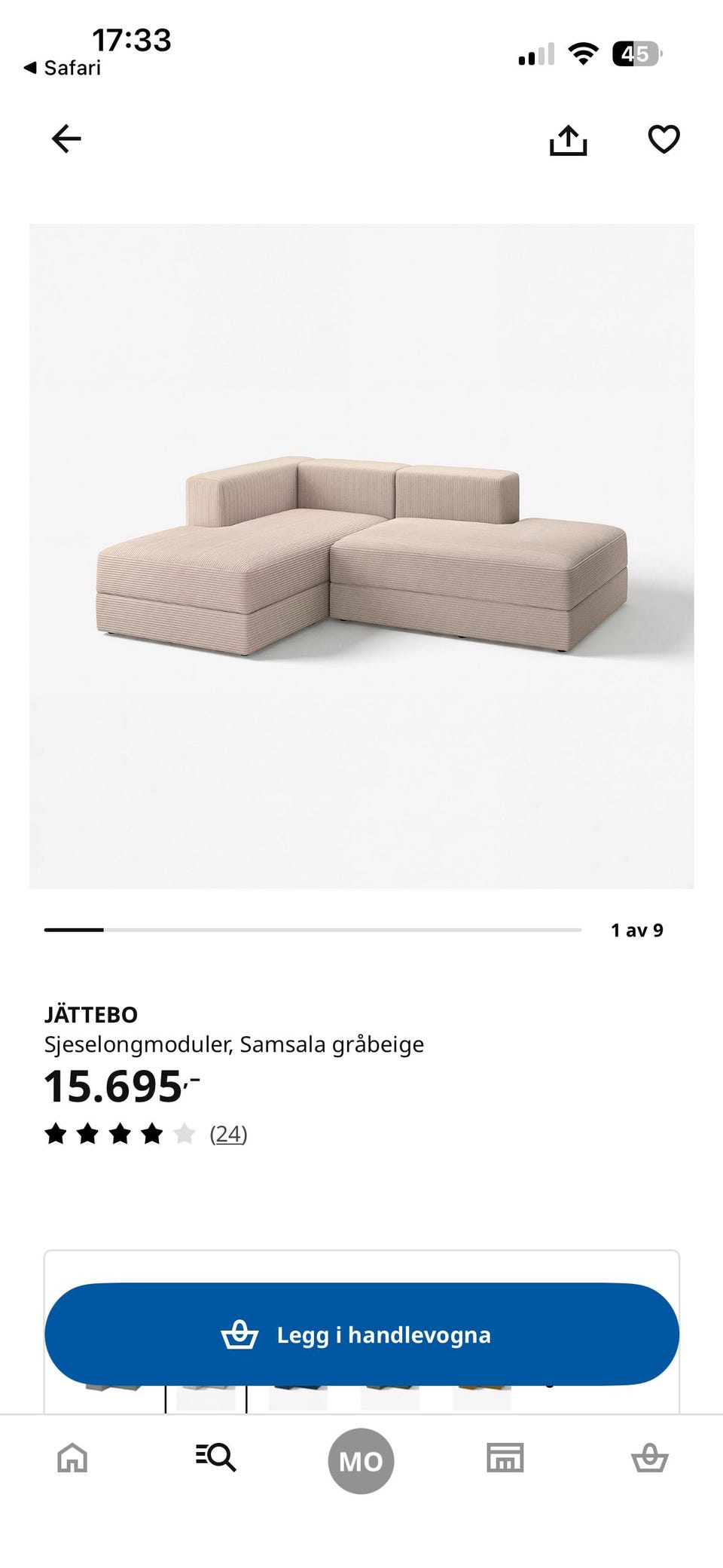The width and height of the screenshot is (723, 1568).
Task: Open the 24 customer reviews
Action: [x=228, y=1134]
